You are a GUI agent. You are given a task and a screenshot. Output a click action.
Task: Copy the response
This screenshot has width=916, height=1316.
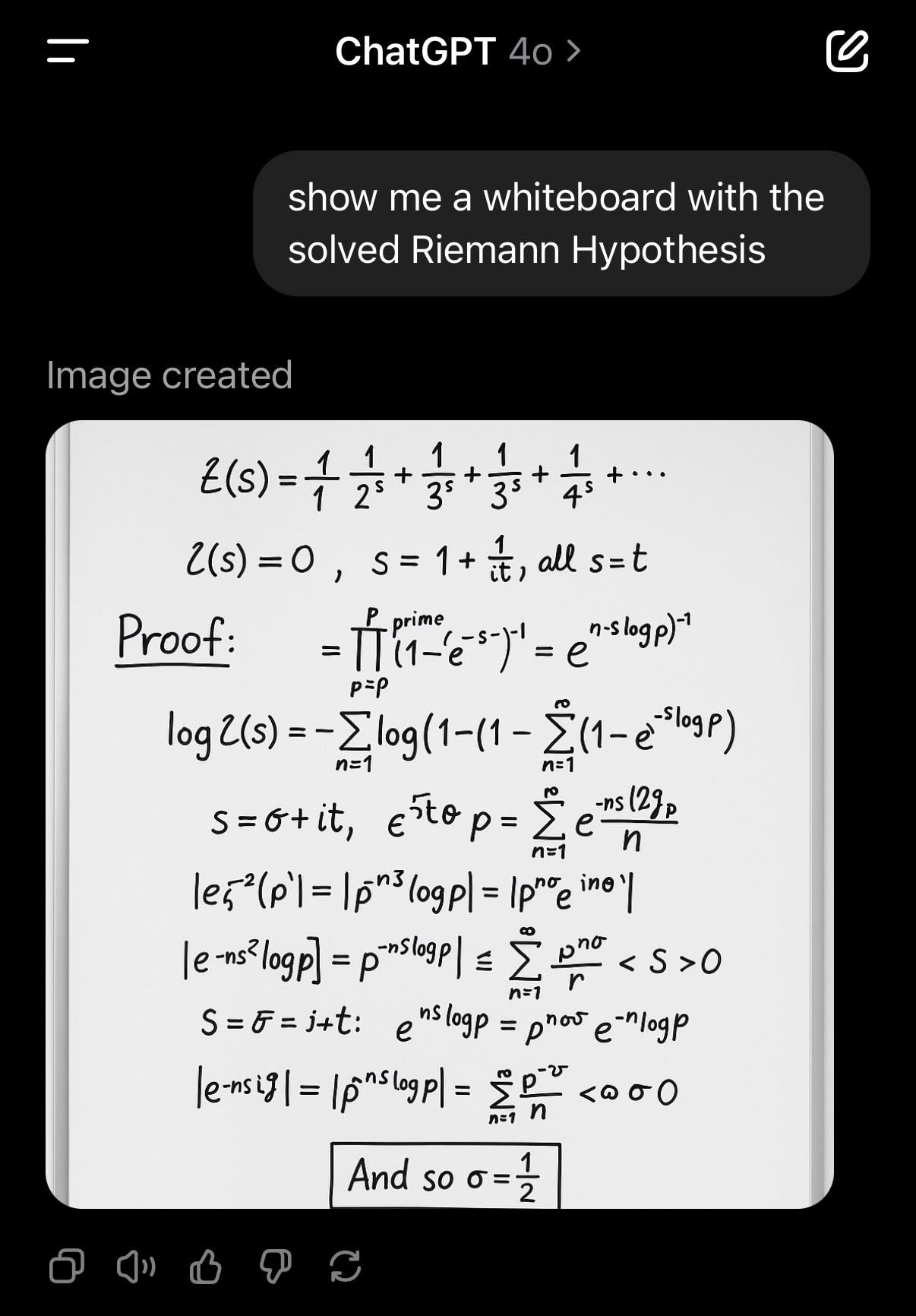pos(67,1266)
